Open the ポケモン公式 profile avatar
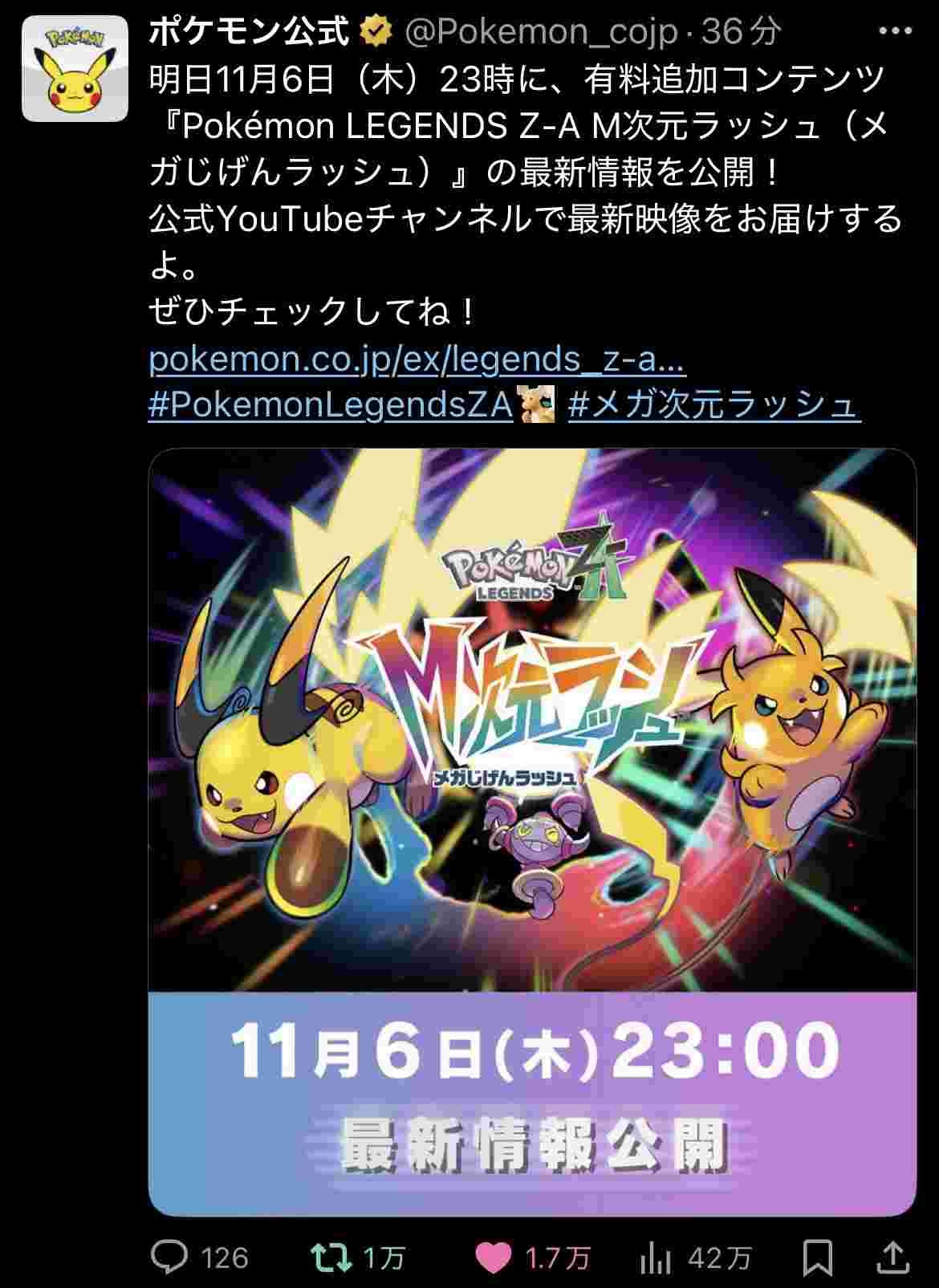Image resolution: width=939 pixels, height=1288 pixels. [x=75, y=69]
